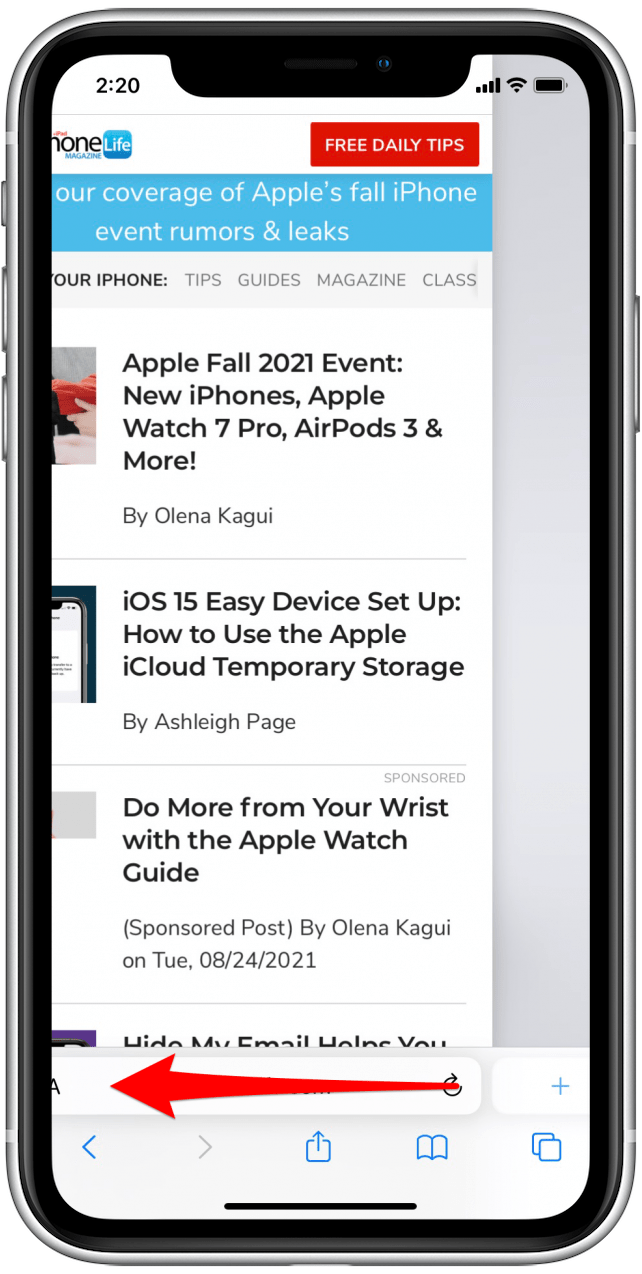Open the Apple Fall 2021 Event article
The width and height of the screenshot is (642, 1274).
[x=283, y=411]
